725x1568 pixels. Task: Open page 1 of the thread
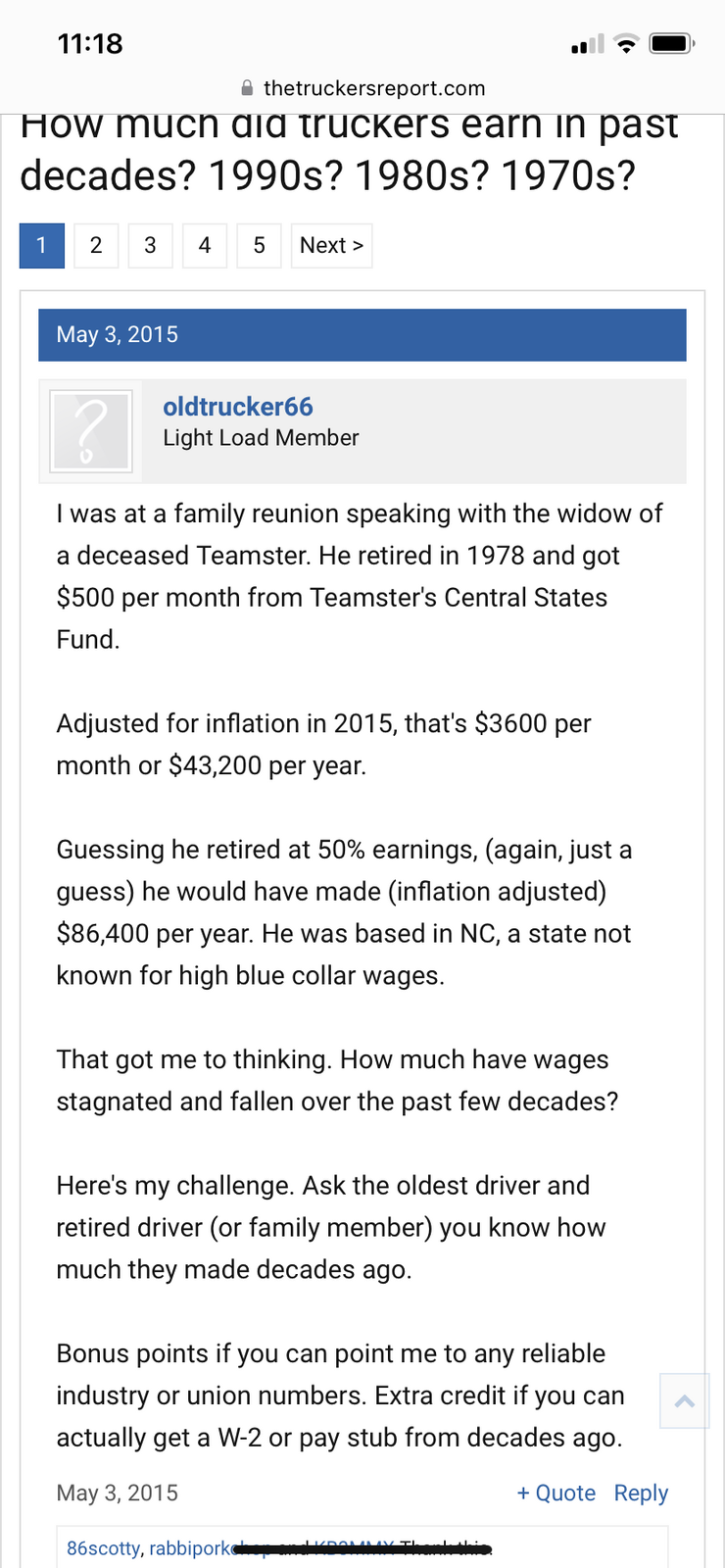click(42, 245)
